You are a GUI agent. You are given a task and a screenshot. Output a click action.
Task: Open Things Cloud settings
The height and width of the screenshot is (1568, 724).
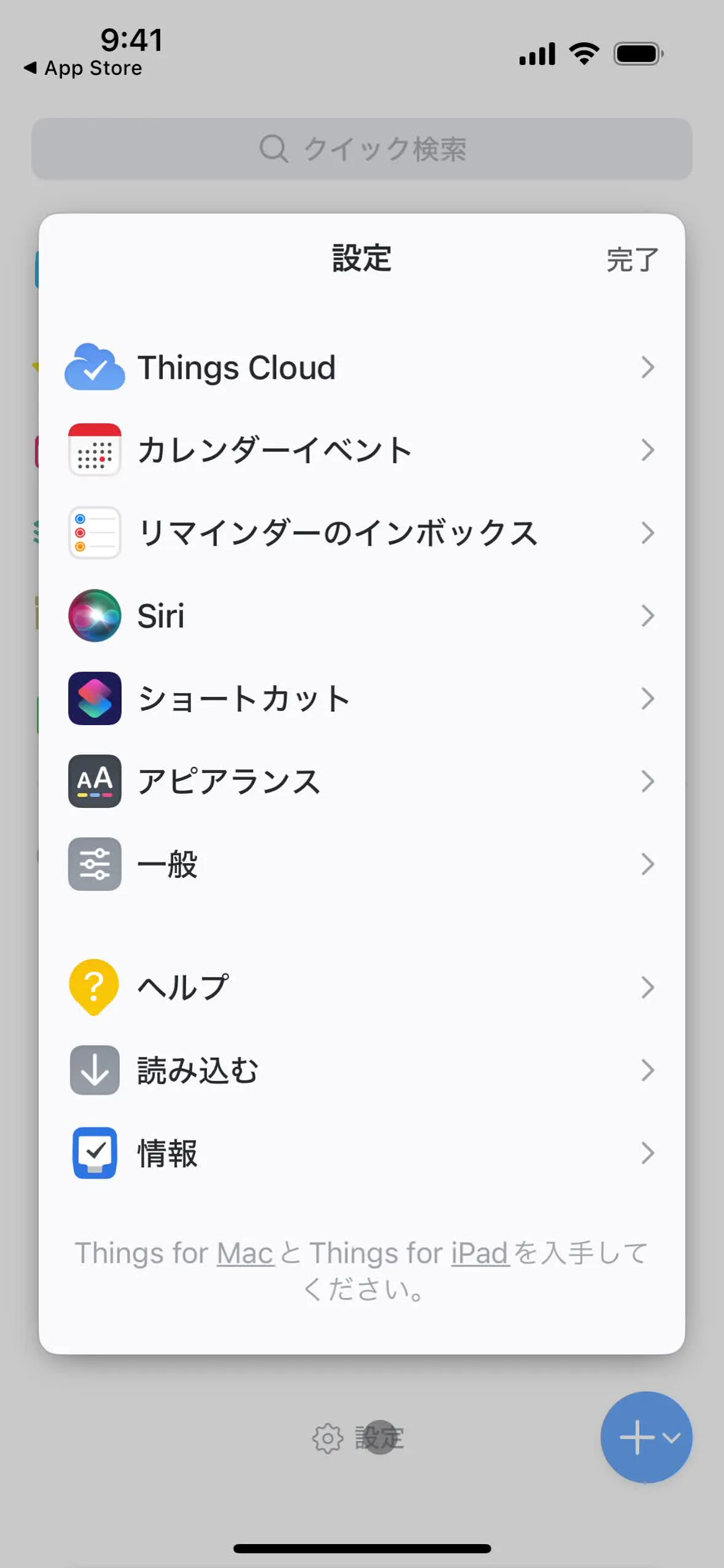(361, 368)
